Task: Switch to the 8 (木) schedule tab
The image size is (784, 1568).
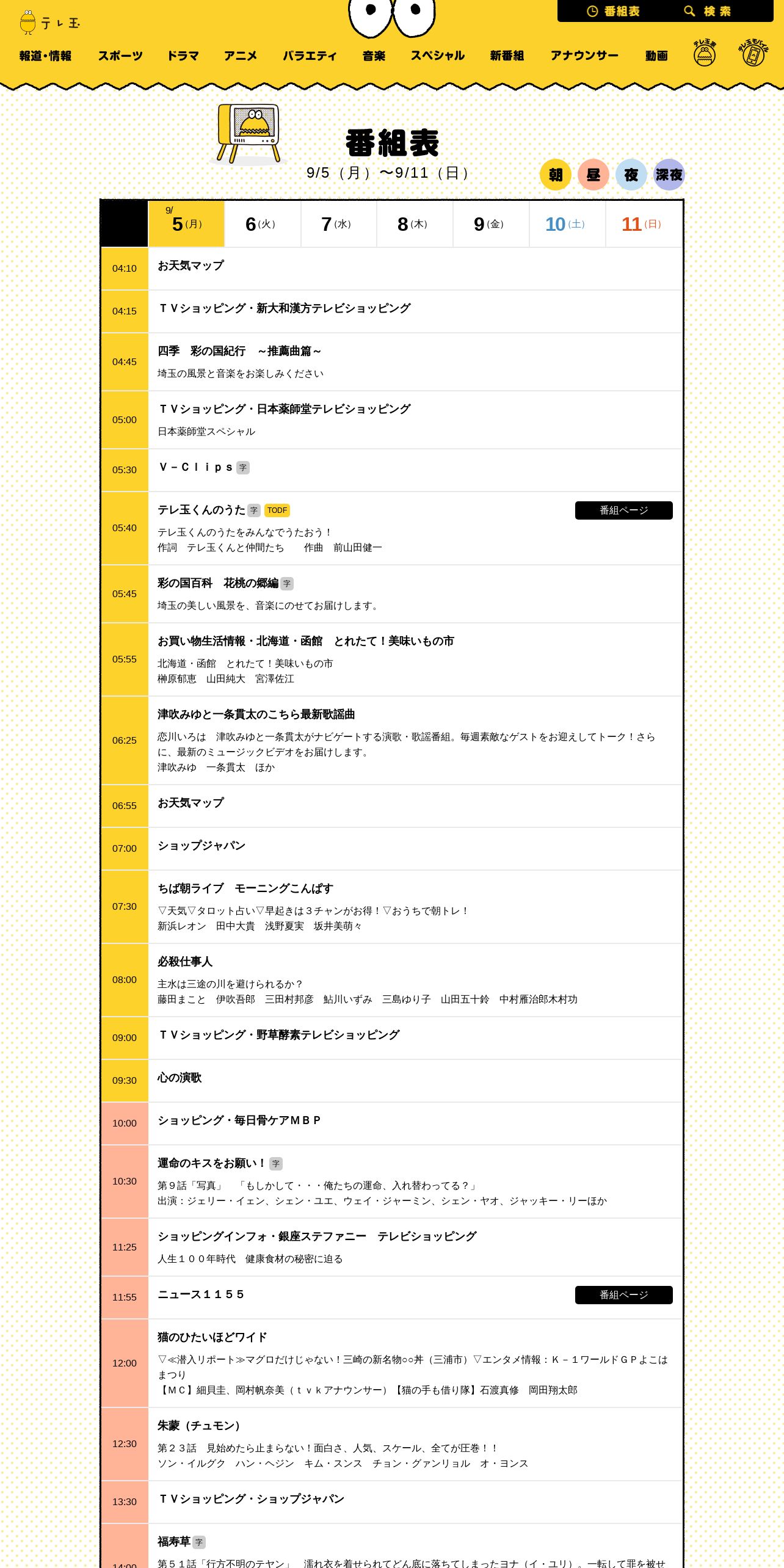Action: click(x=415, y=224)
